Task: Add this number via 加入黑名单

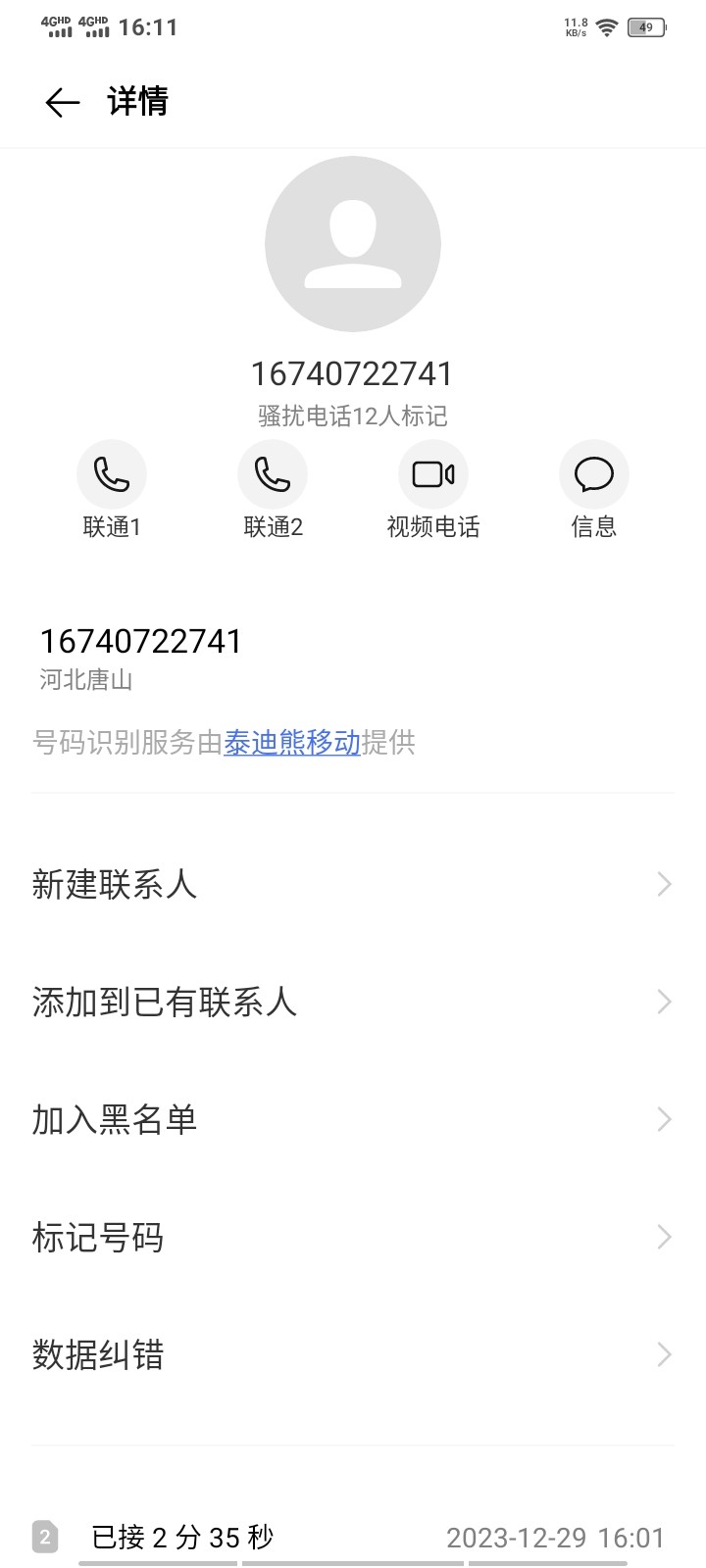Action: coord(353,1119)
